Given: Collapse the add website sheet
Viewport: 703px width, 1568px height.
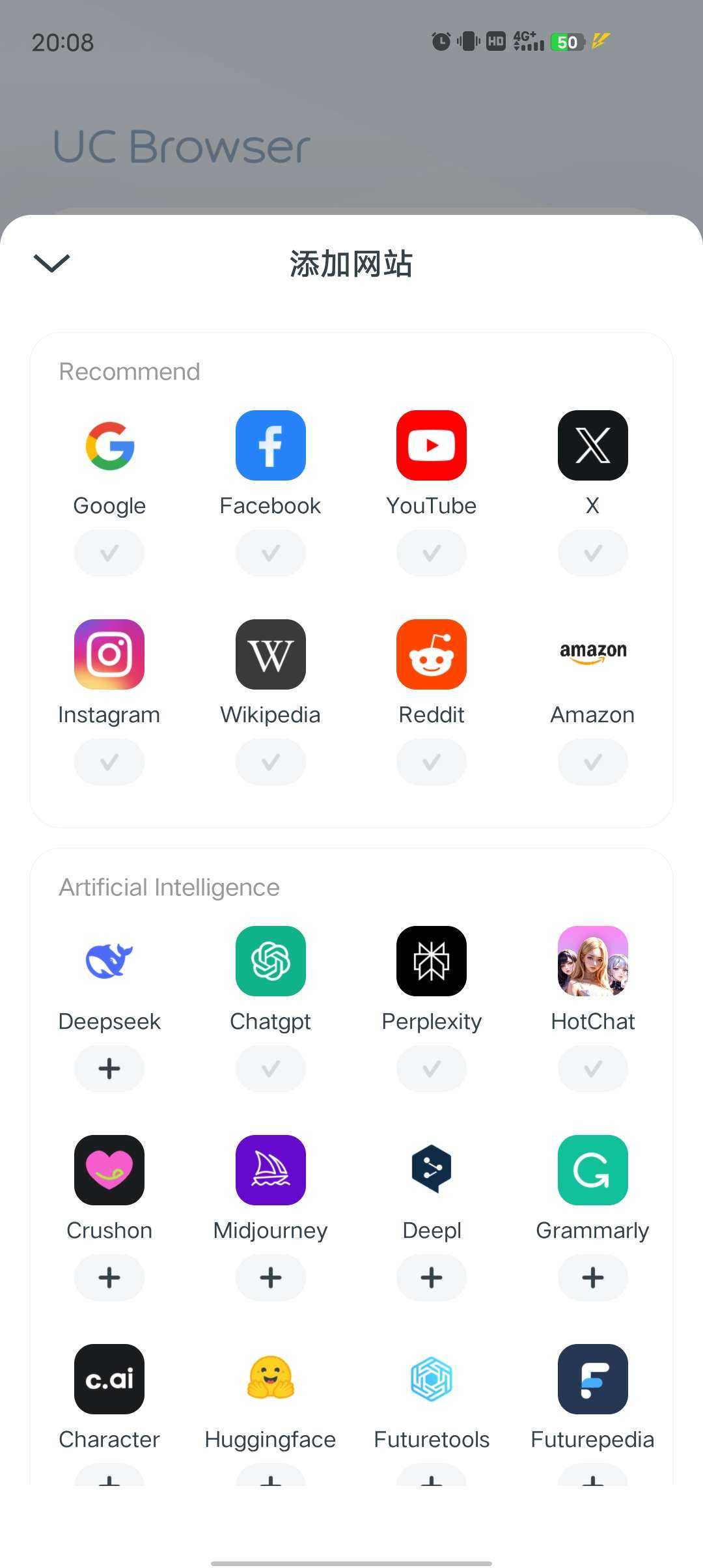Looking at the screenshot, I should tap(51, 263).
